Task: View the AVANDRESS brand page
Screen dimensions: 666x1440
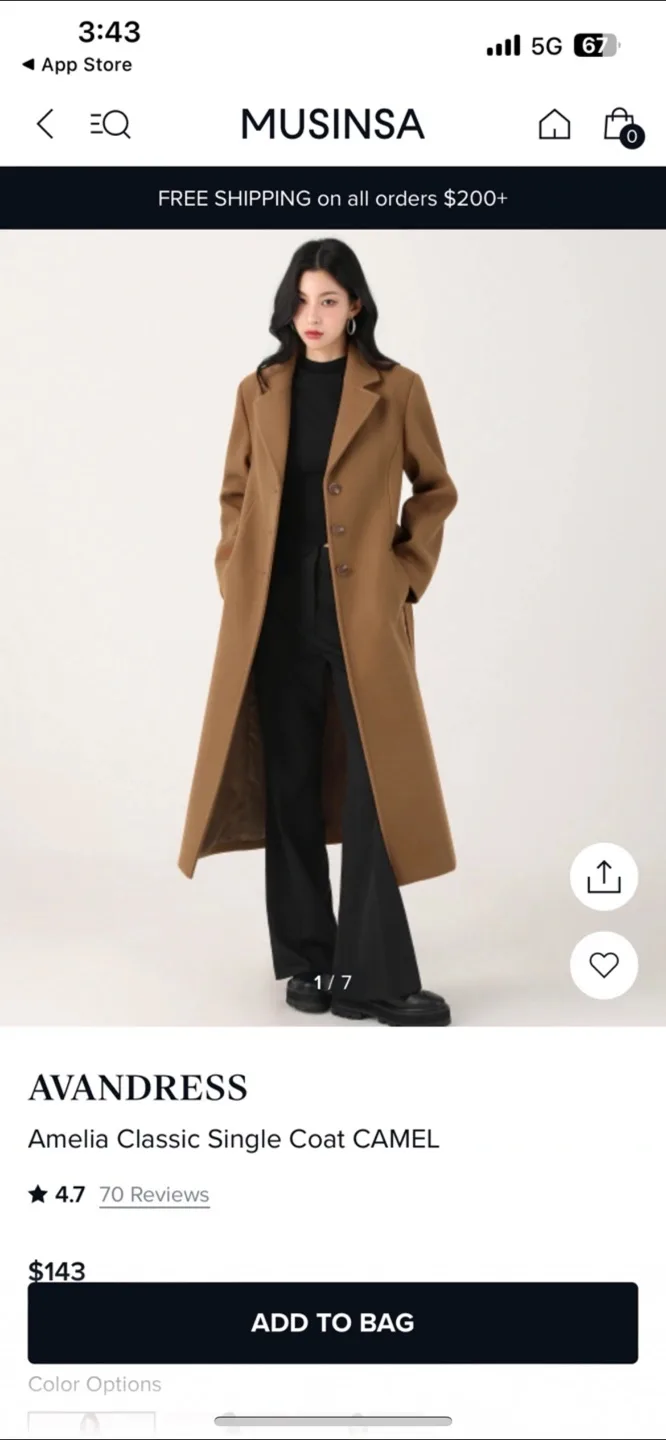Action: tap(138, 1088)
